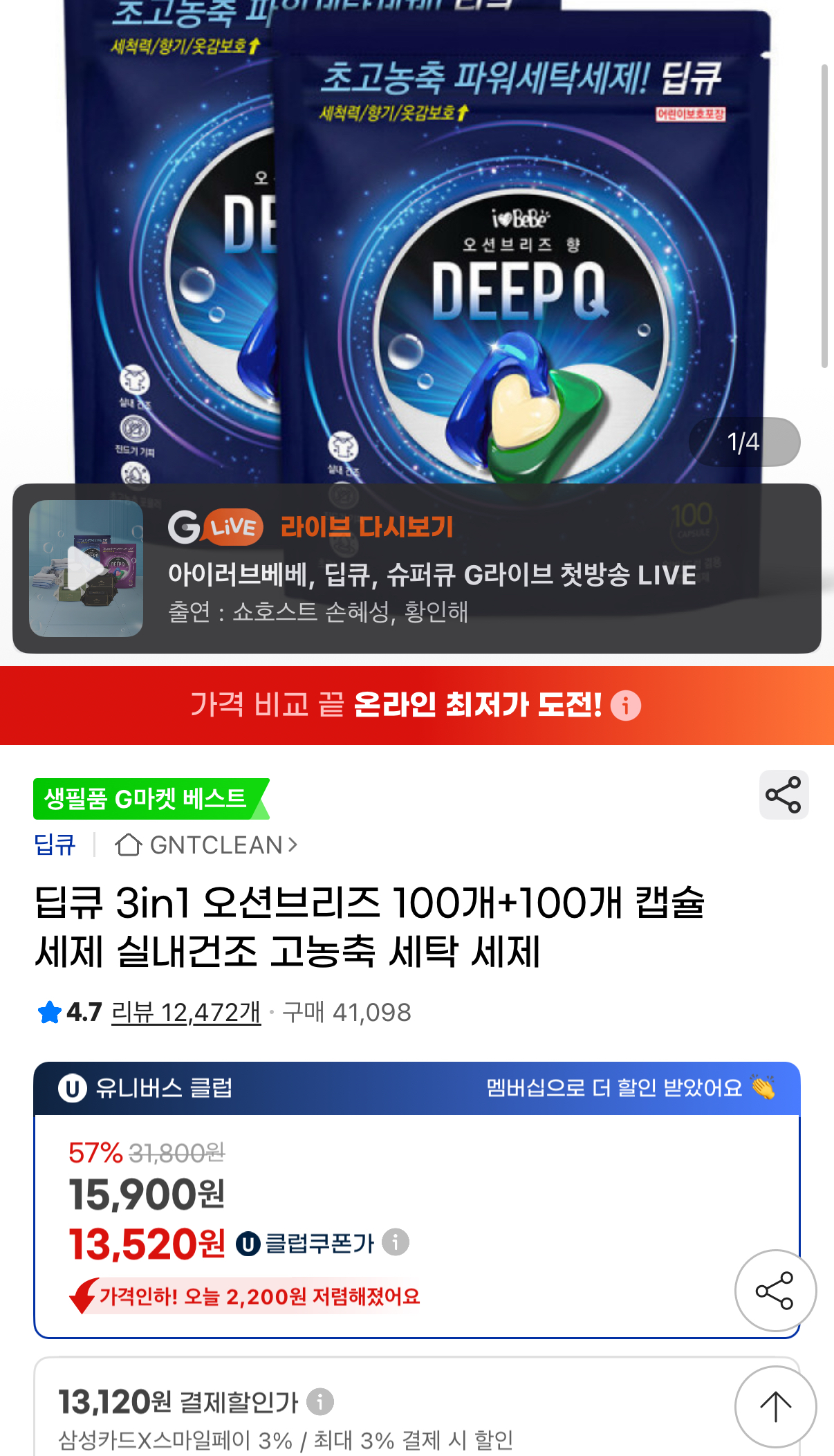Viewport: 834px width, 1456px height.
Task: Open the product image gallery
Action: click(415, 242)
